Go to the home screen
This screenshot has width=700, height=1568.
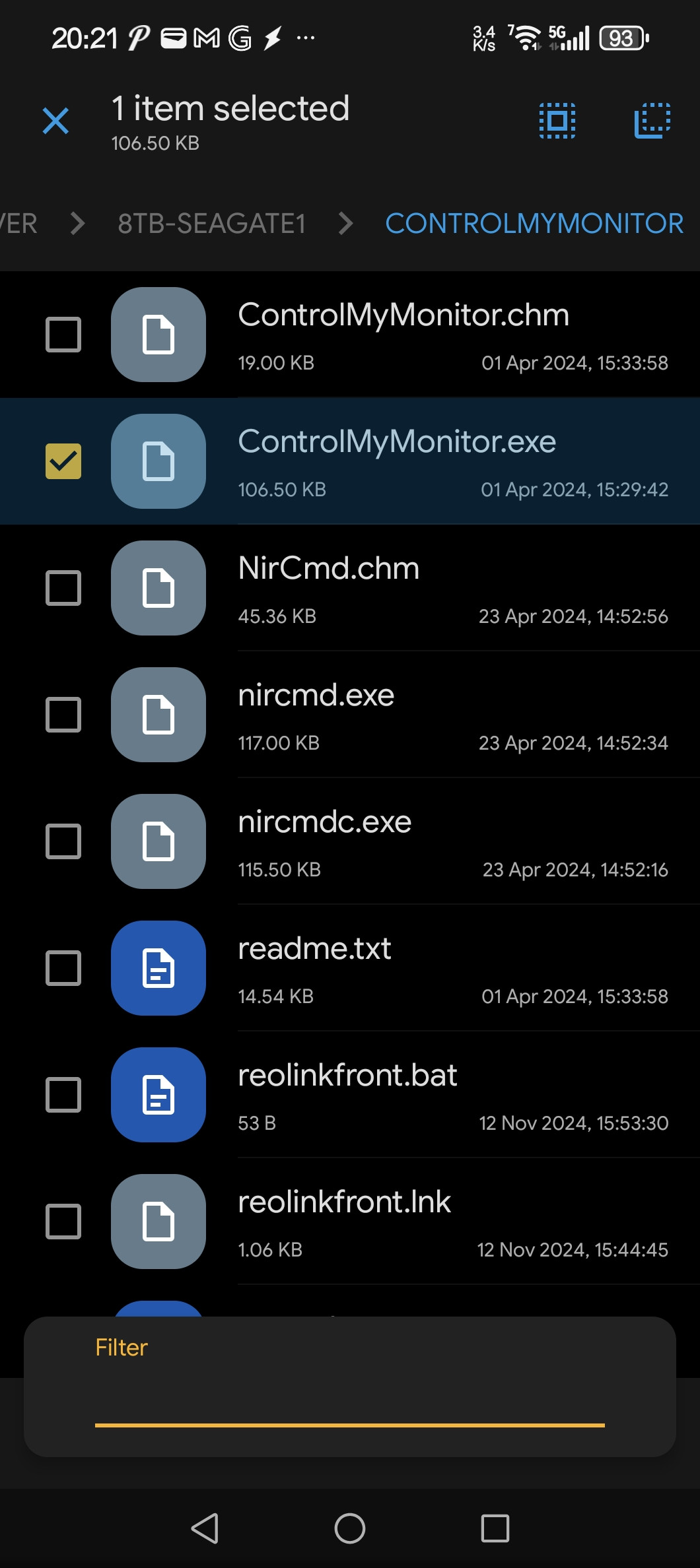(350, 1528)
